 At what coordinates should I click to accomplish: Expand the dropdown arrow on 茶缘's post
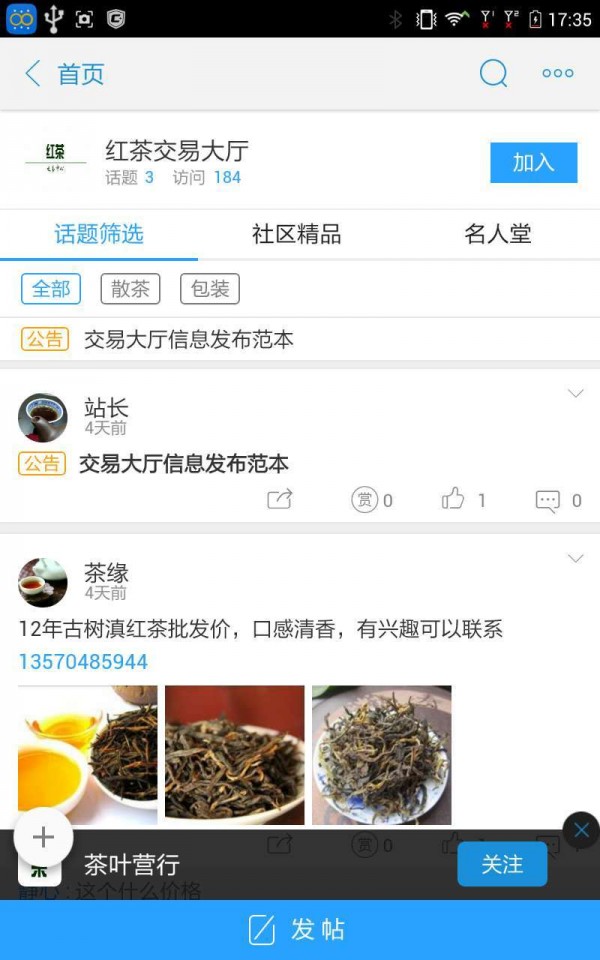[x=575, y=559]
